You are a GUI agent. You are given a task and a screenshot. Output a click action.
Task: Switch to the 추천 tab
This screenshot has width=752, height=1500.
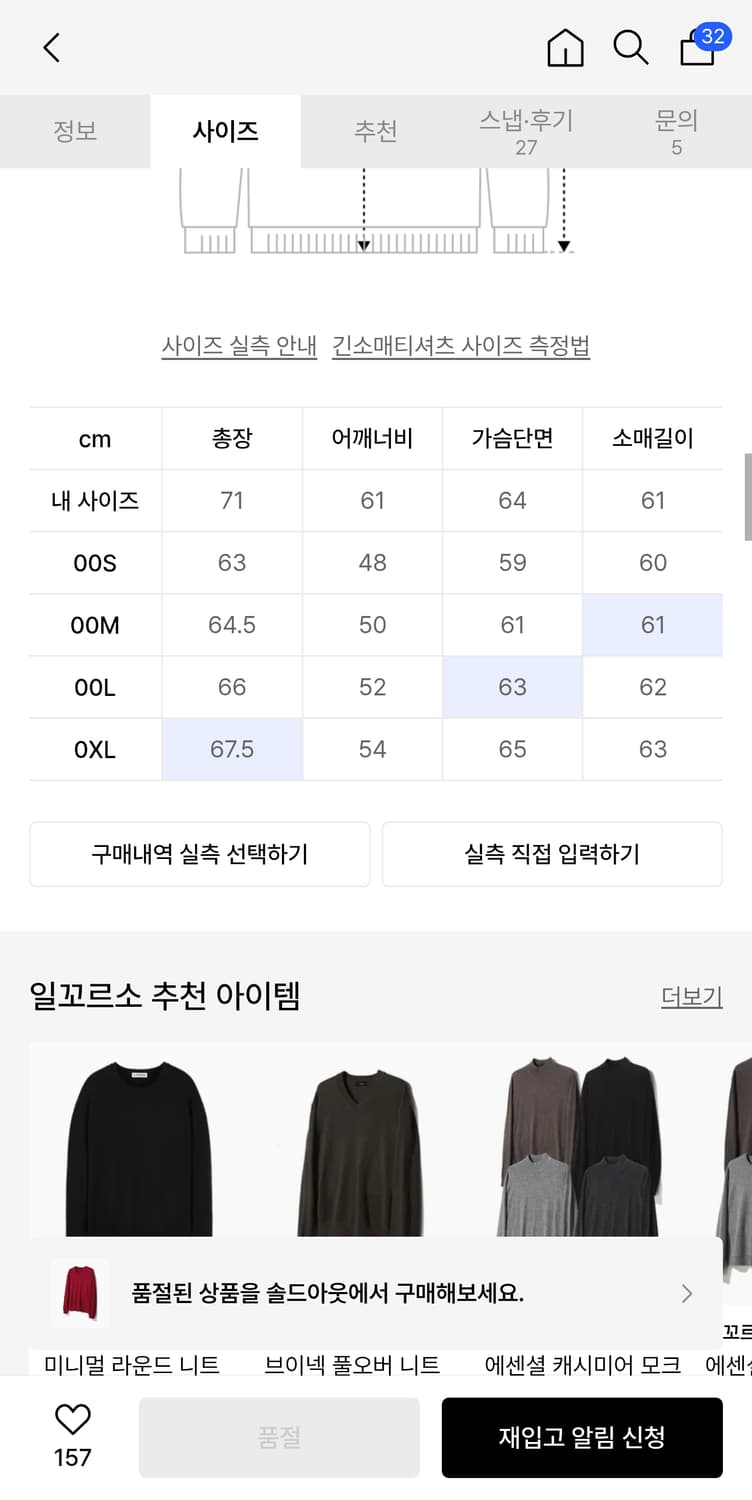click(x=375, y=131)
